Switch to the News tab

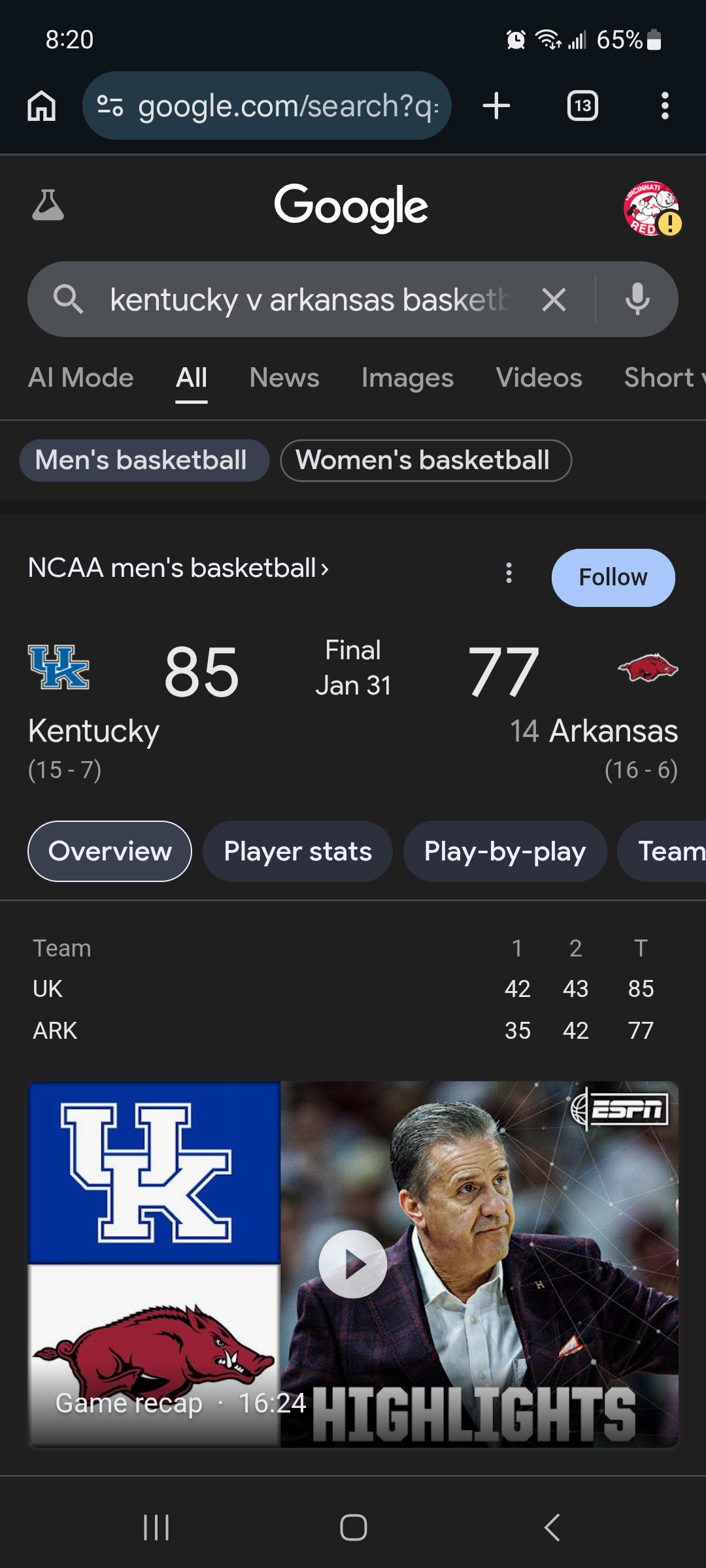[x=284, y=378]
